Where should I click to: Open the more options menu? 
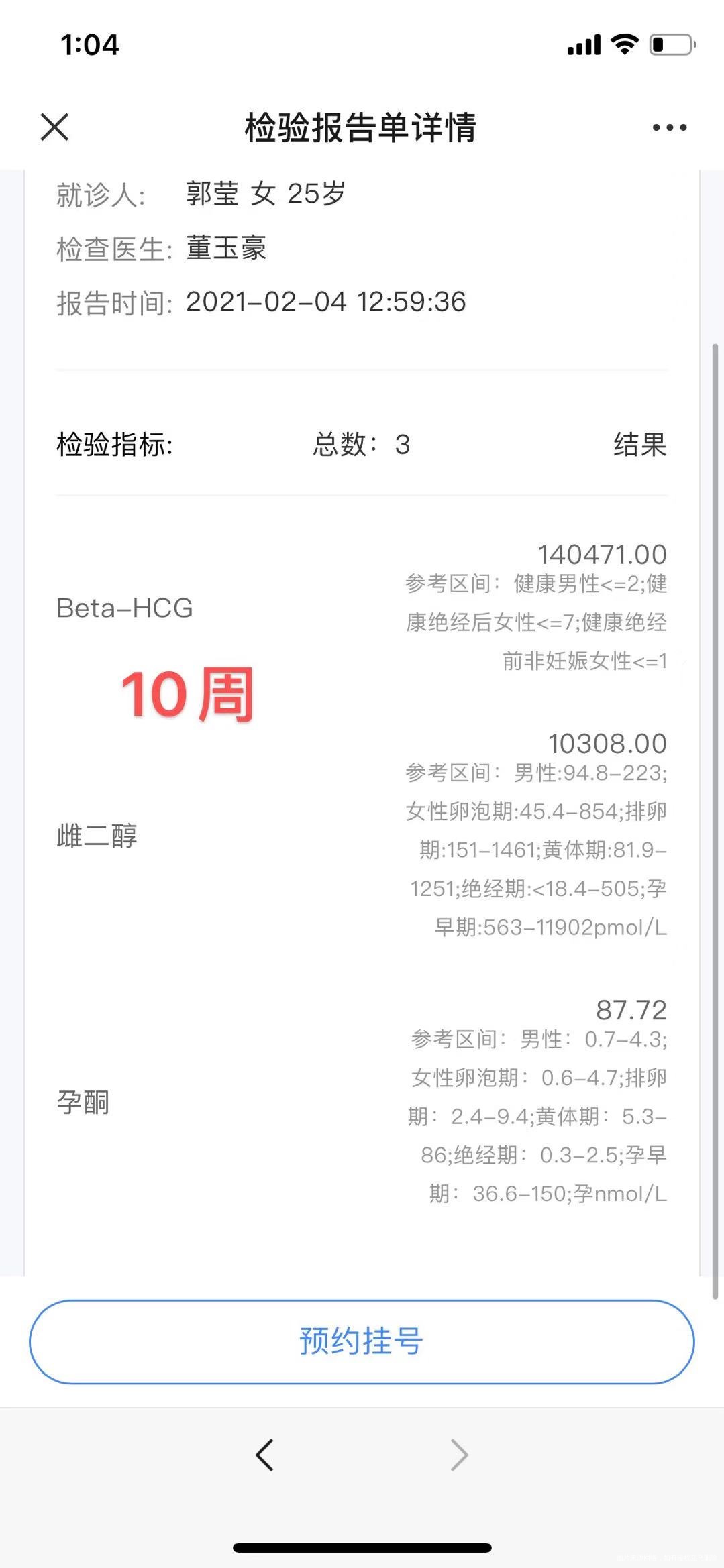pos(668,127)
